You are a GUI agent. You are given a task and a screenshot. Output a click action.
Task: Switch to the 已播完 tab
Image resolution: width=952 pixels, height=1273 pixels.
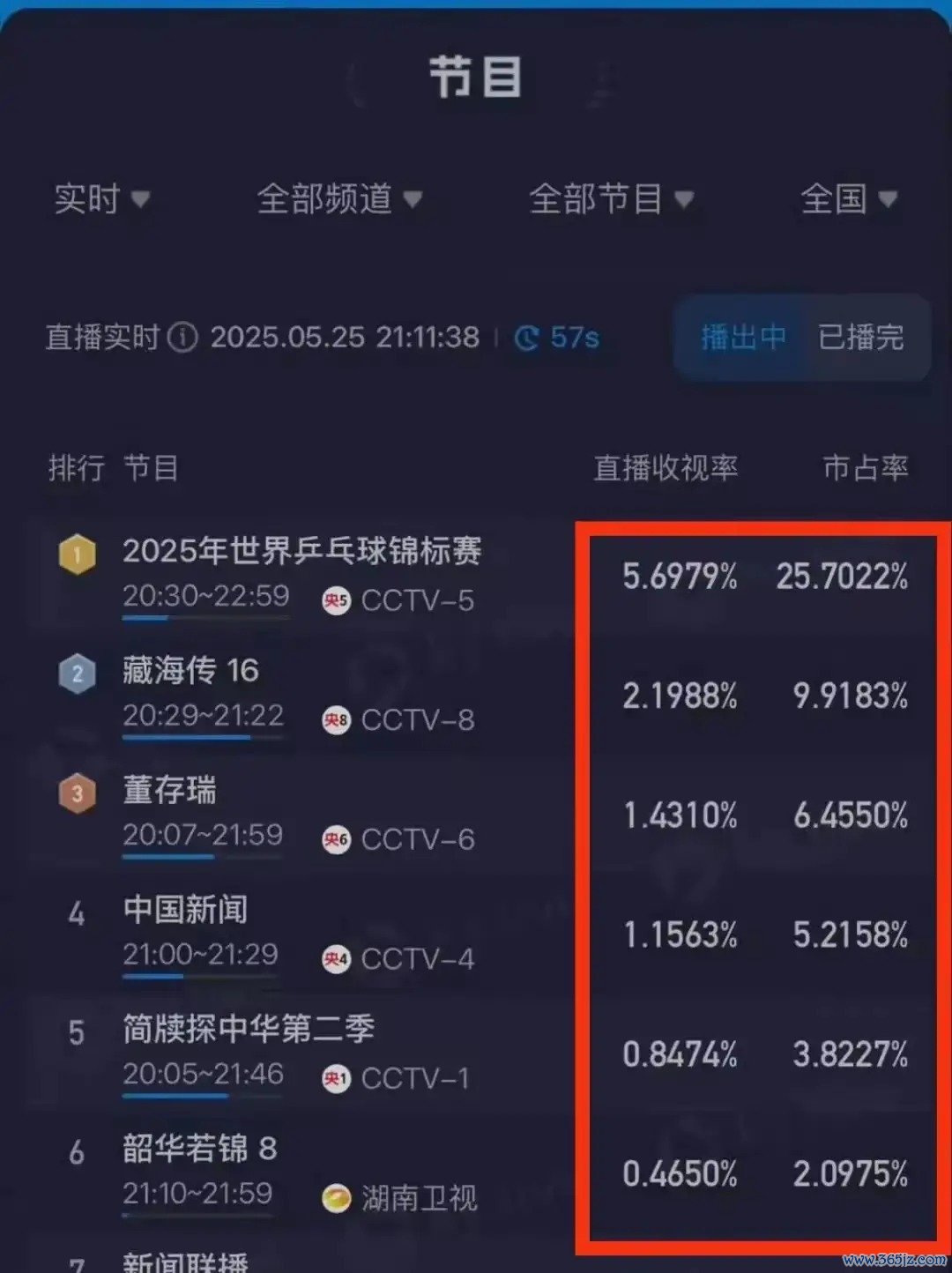click(x=860, y=338)
